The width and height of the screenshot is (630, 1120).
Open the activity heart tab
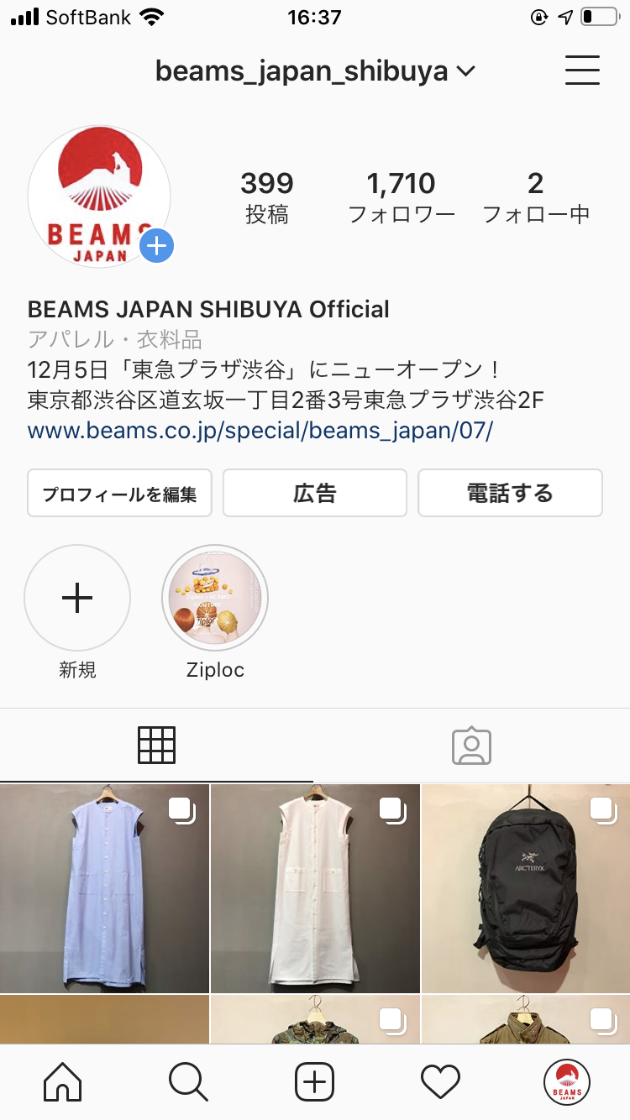[440, 1082]
